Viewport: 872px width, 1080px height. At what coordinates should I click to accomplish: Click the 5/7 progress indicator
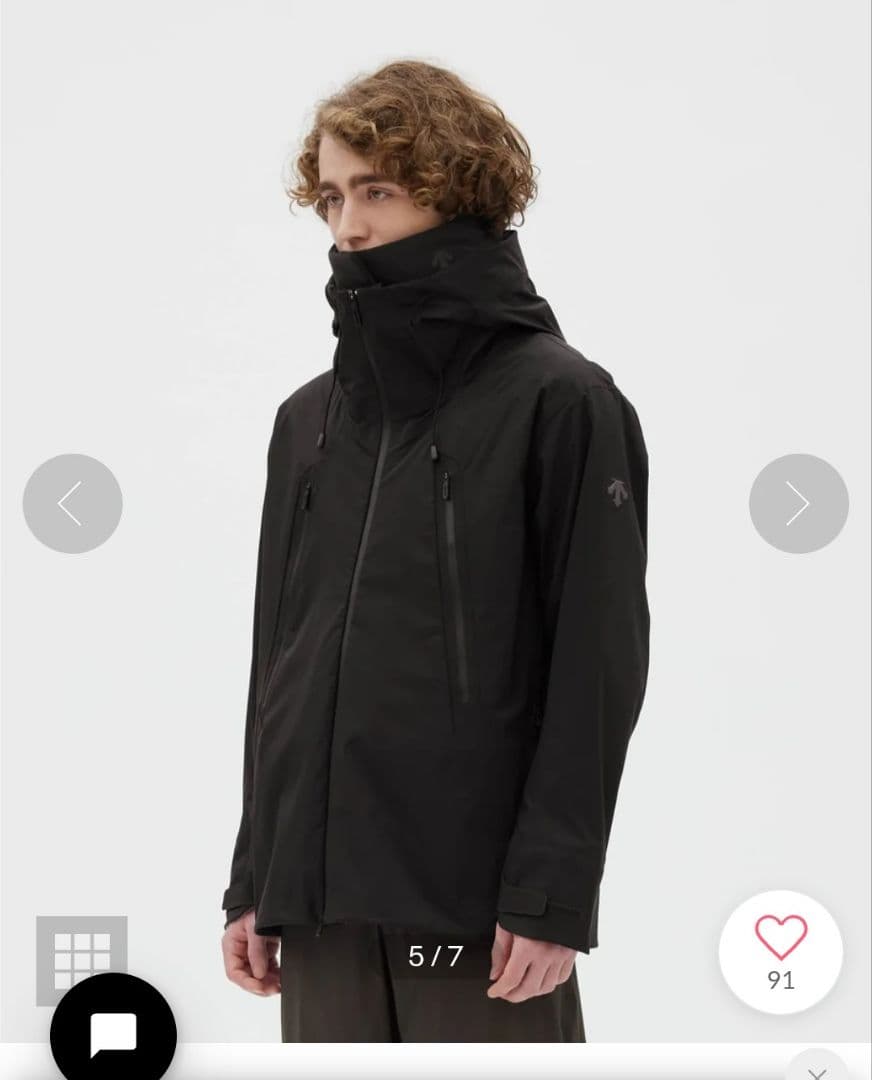click(x=437, y=955)
